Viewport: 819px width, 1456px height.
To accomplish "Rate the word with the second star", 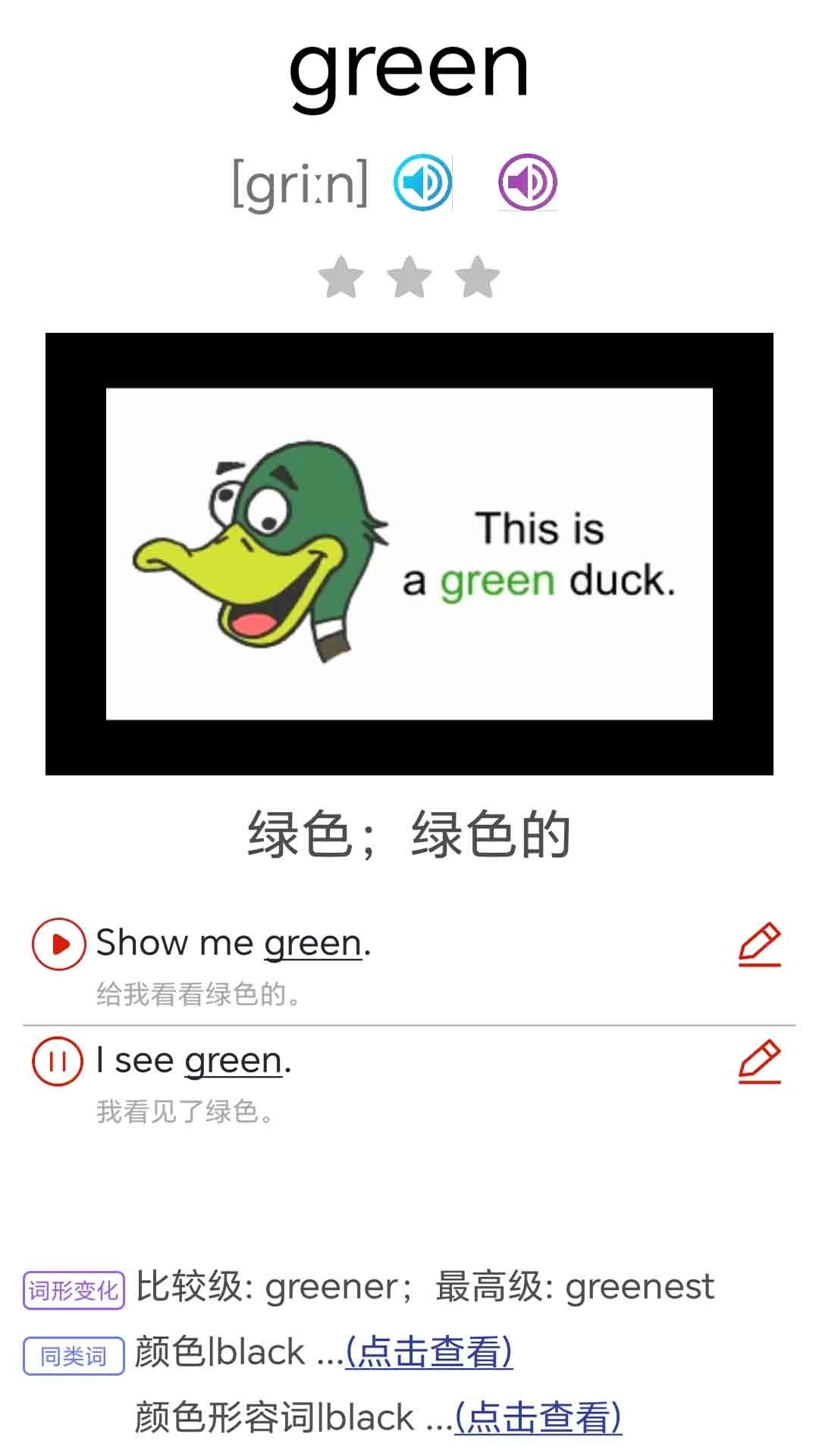I will pyautogui.click(x=408, y=279).
